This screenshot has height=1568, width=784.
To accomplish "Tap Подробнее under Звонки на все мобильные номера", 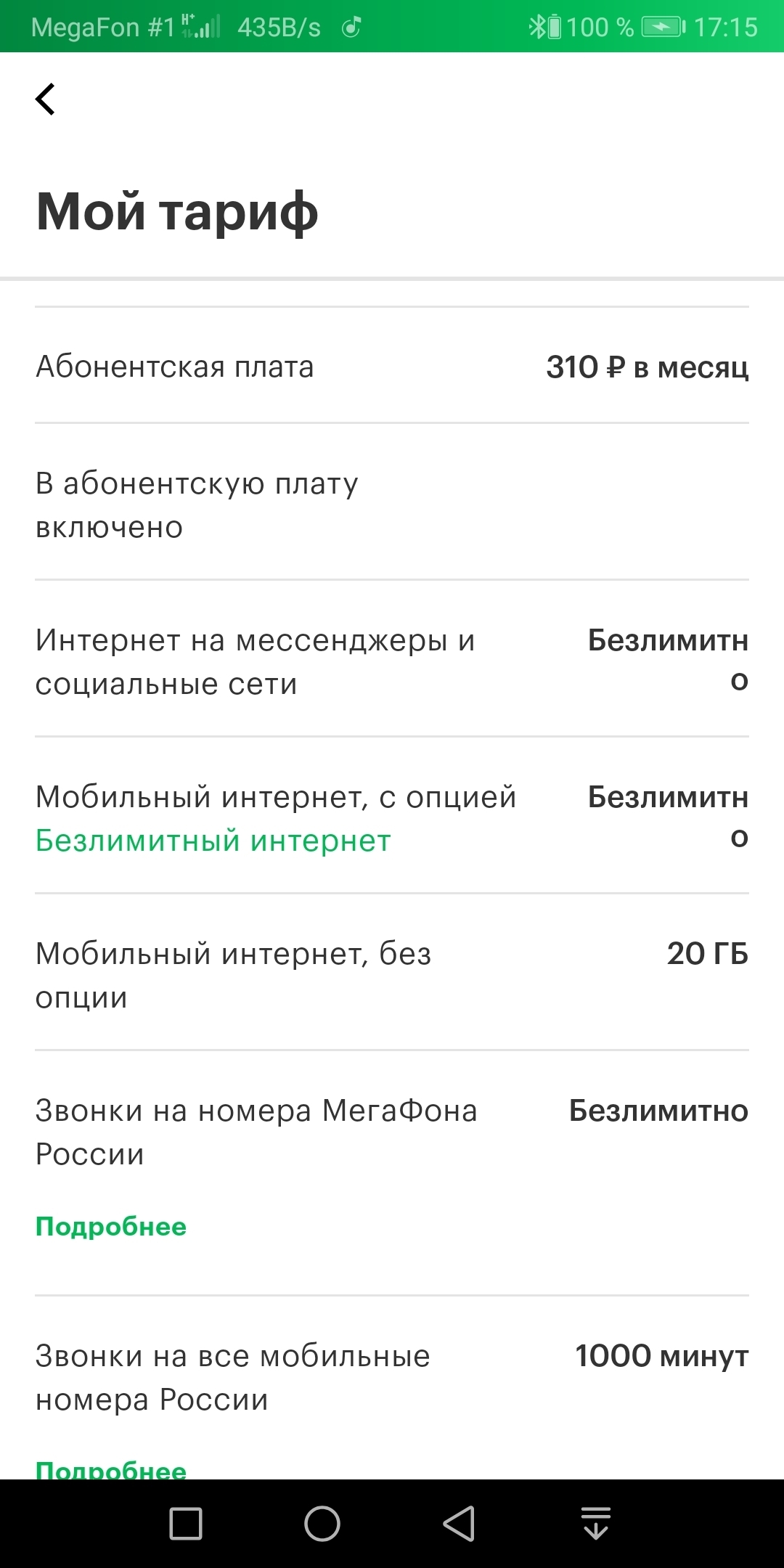I will point(111,1469).
